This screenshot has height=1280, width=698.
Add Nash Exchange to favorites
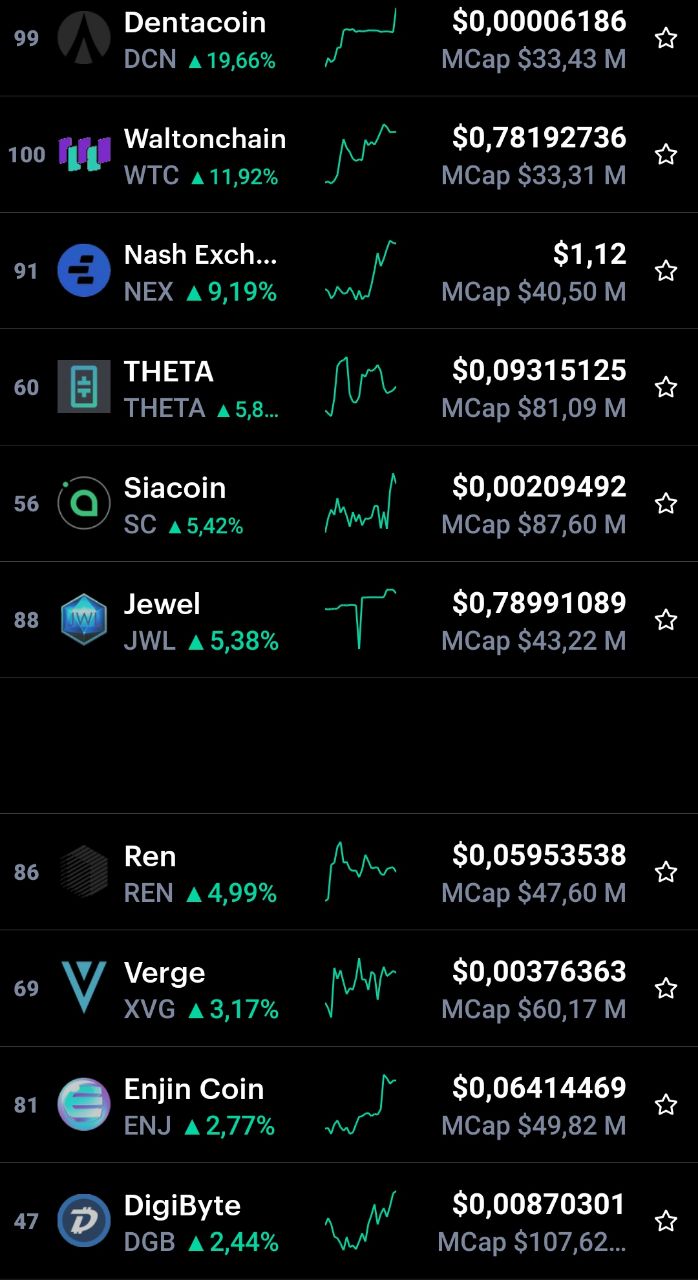point(666,271)
